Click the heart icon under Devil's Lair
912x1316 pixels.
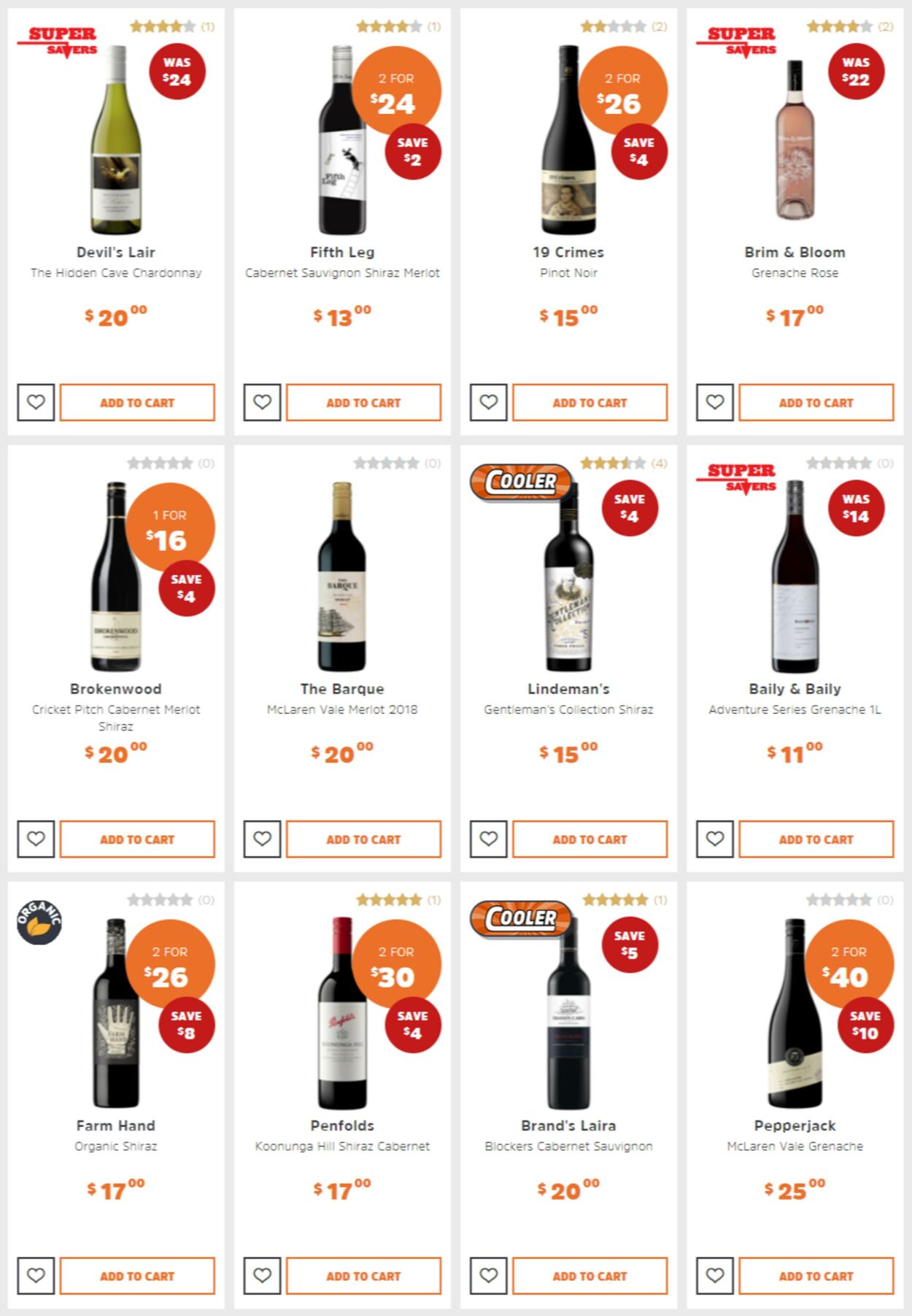(x=36, y=402)
